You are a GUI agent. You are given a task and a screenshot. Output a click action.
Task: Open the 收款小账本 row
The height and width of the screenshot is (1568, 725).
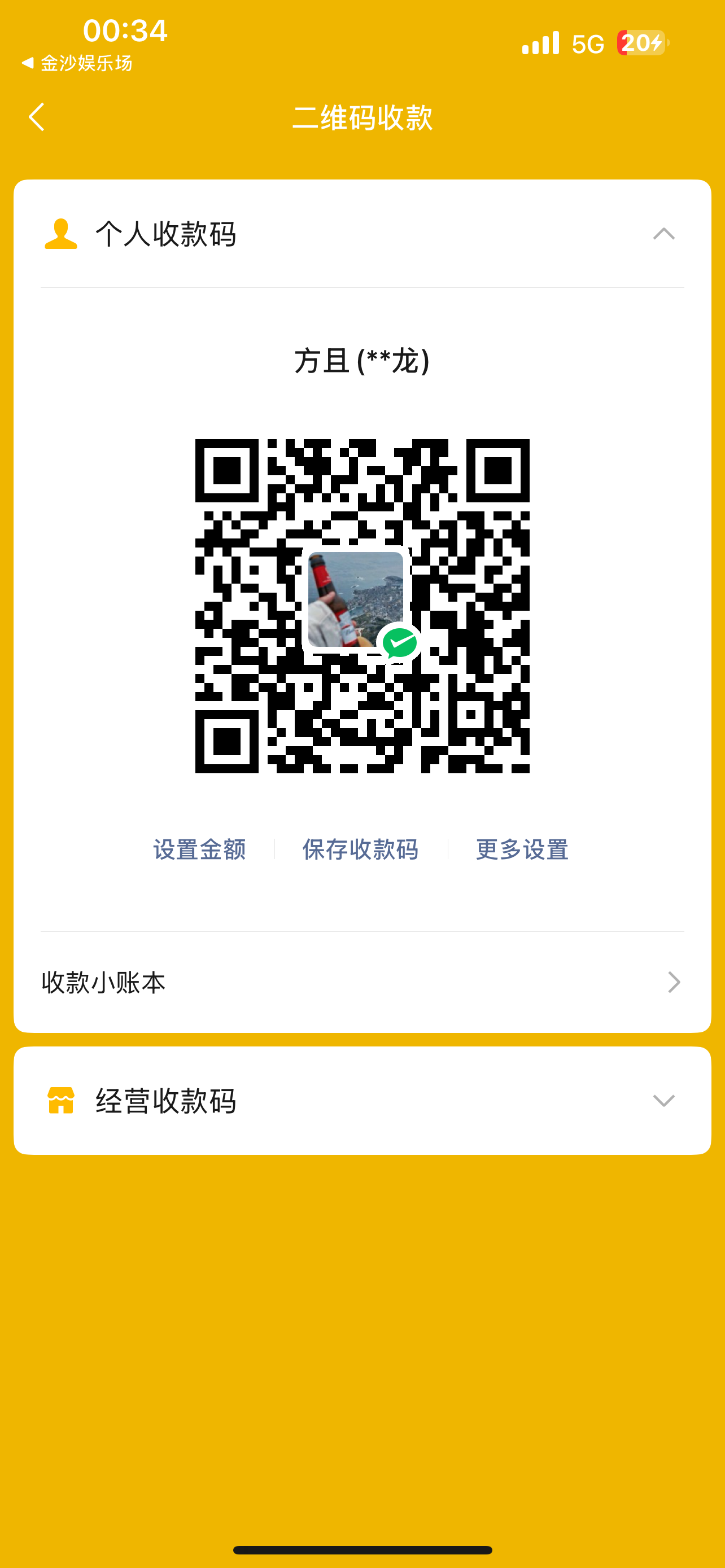(x=361, y=982)
